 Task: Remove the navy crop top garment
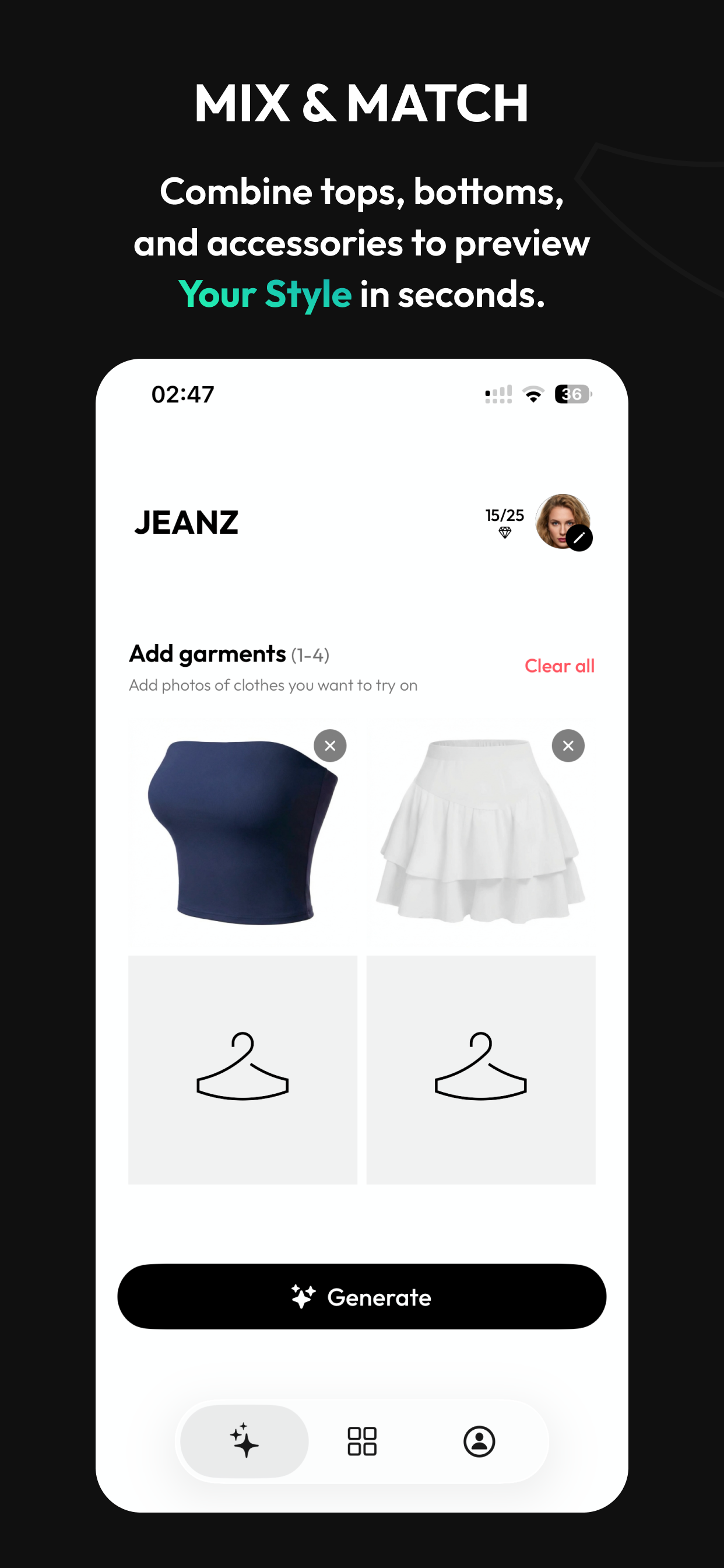click(329, 745)
